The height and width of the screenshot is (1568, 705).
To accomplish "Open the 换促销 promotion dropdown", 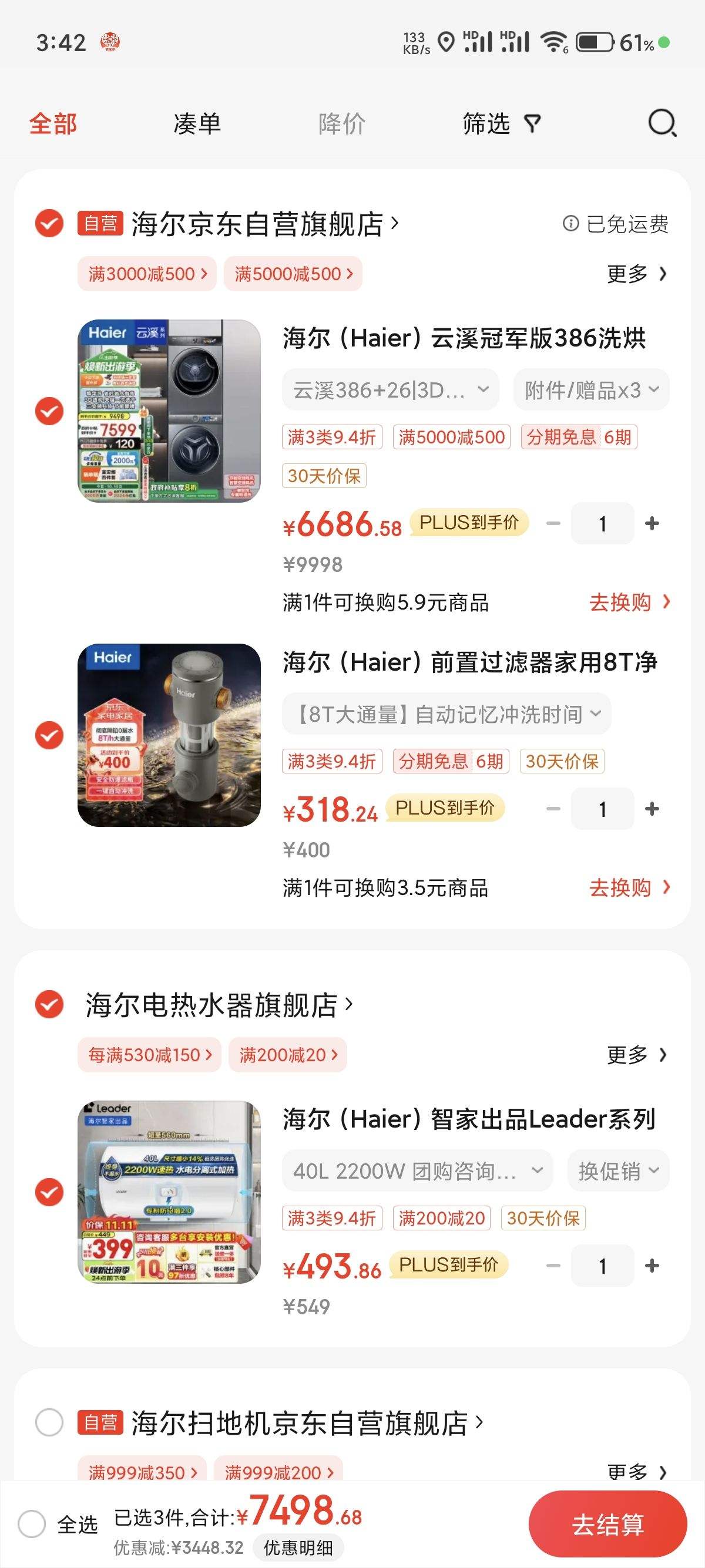I will click(x=617, y=1170).
